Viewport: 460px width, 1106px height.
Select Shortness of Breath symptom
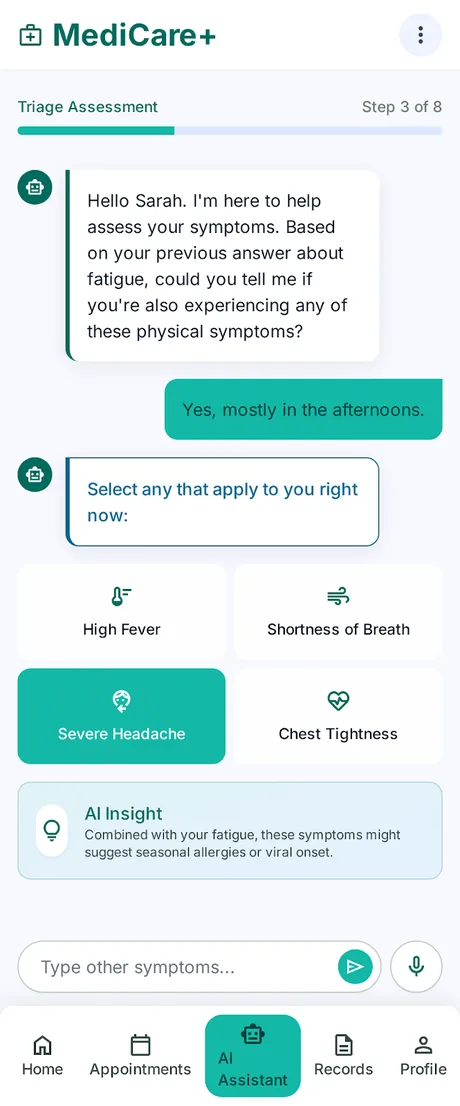tap(338, 612)
